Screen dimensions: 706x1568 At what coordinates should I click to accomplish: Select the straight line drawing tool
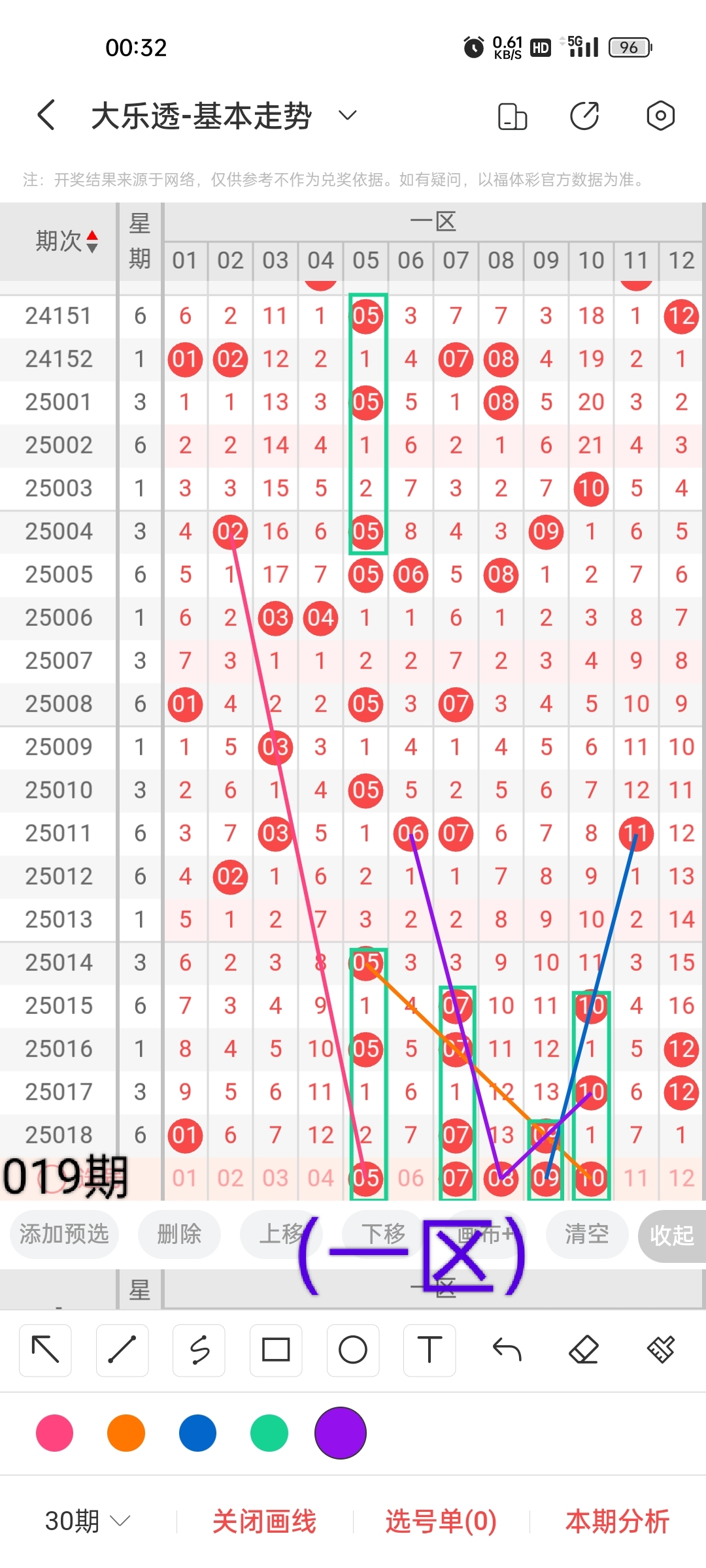(122, 1350)
